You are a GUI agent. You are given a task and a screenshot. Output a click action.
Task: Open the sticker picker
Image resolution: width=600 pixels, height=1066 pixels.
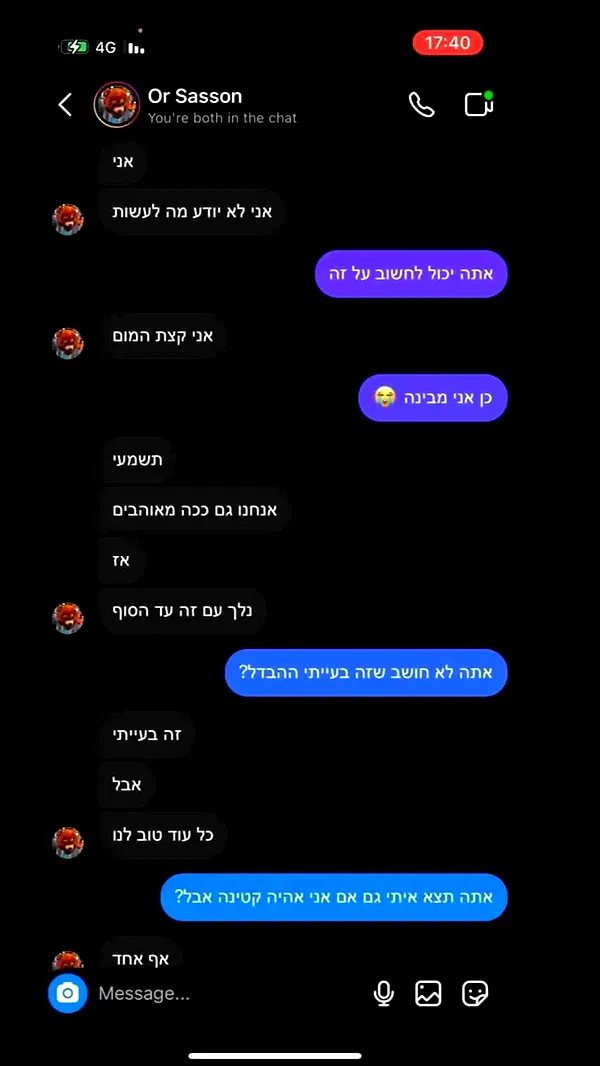[x=475, y=993]
